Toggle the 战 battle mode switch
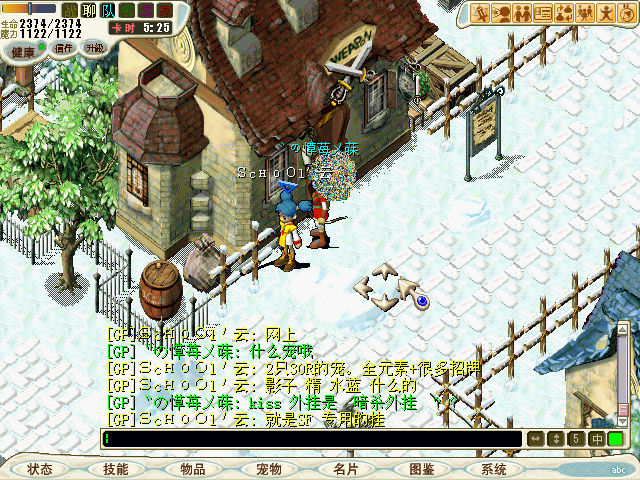640x480 pixels. 70,10
